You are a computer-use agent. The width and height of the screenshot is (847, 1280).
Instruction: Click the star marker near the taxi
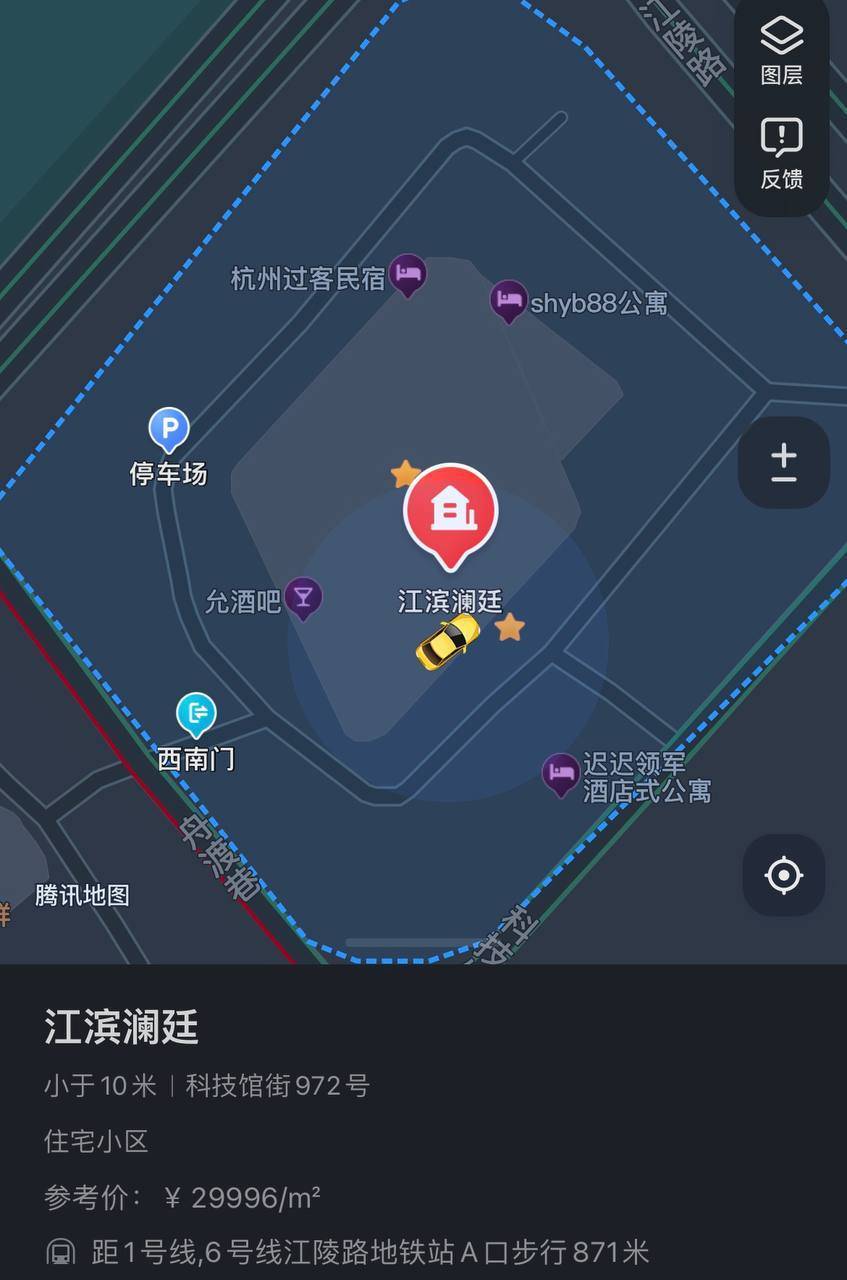tap(510, 629)
